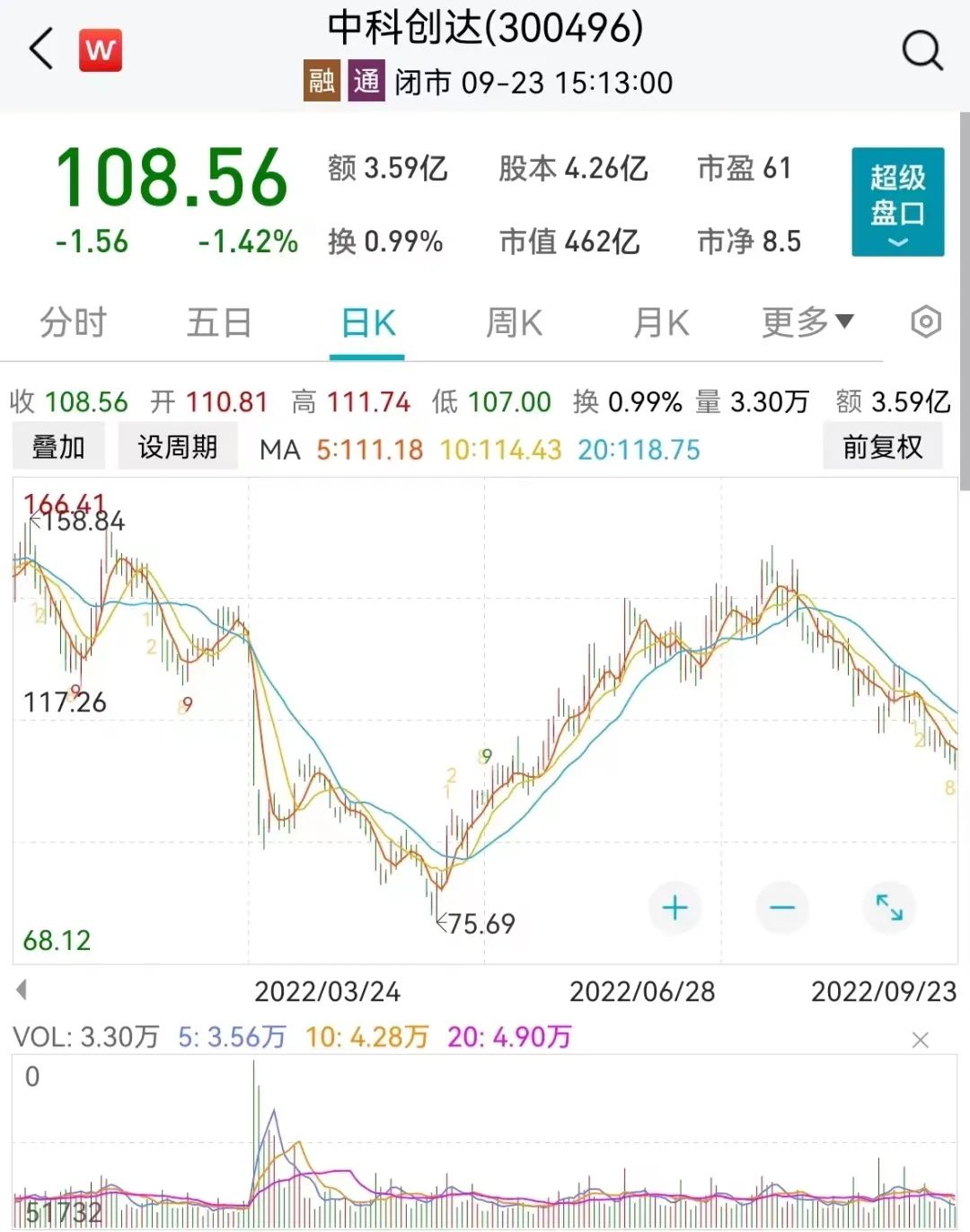
Task: Open the 更多 chart period dropdown
Action: tap(807, 322)
